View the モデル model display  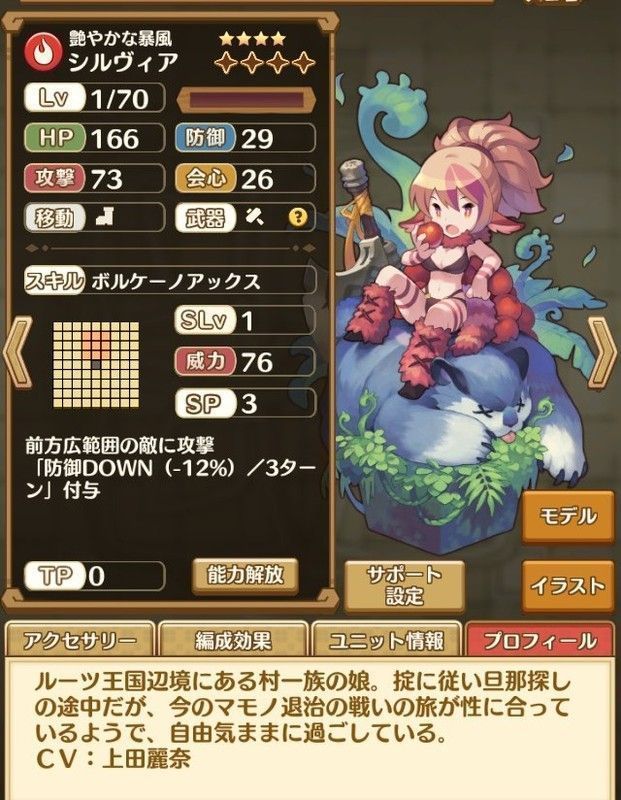pyautogui.click(x=570, y=517)
